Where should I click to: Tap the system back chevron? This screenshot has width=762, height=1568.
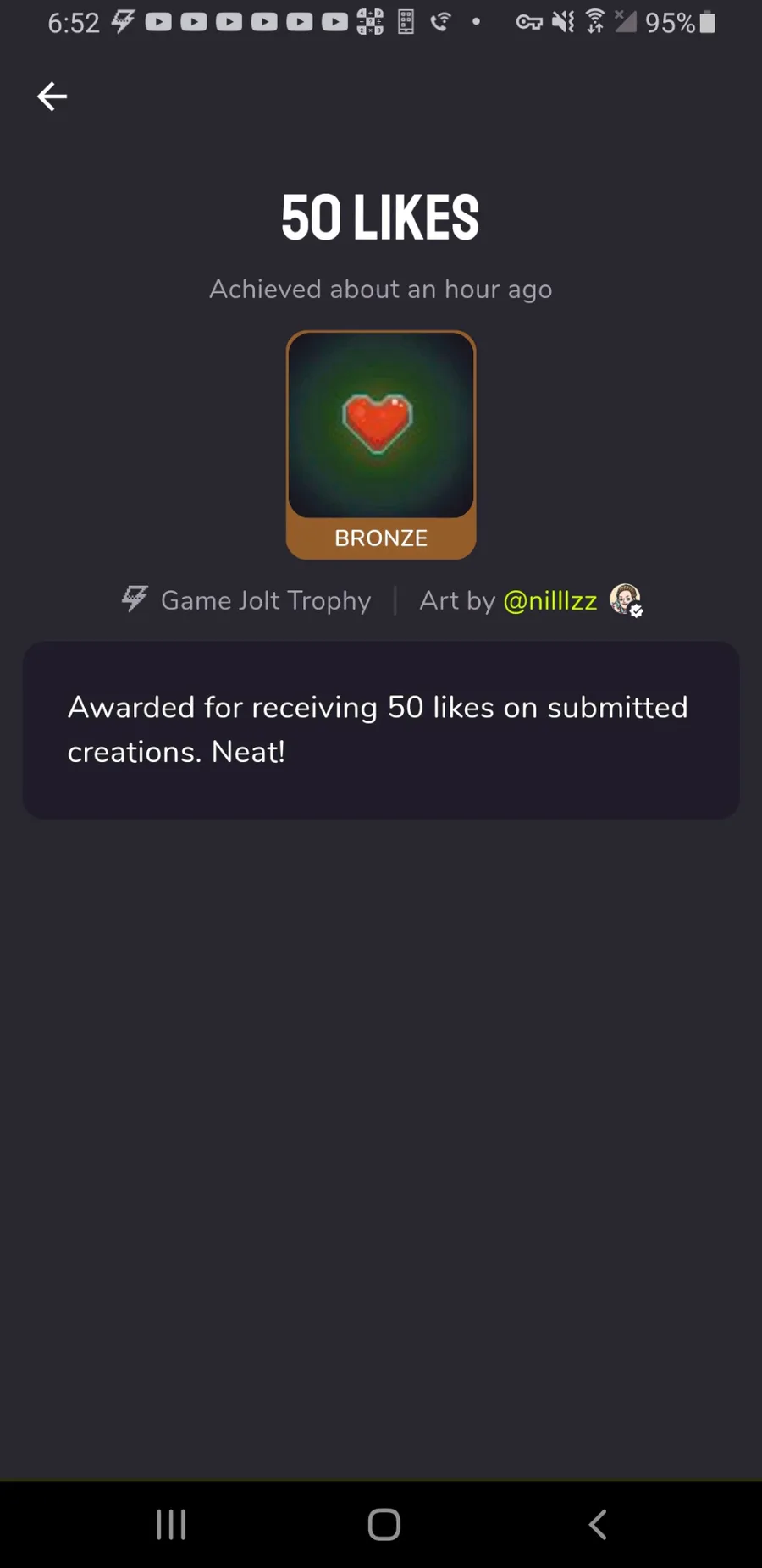point(598,1524)
